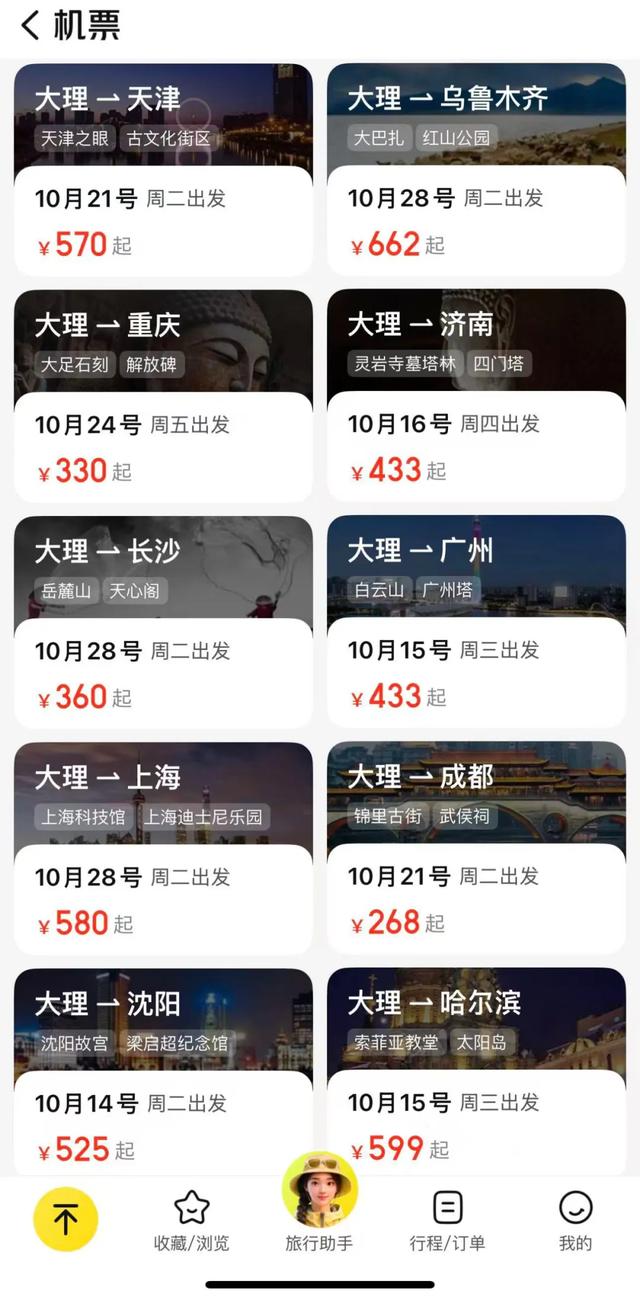Open the 旅行助手 assistant
The width and height of the screenshot is (640, 1300).
pos(319,1205)
